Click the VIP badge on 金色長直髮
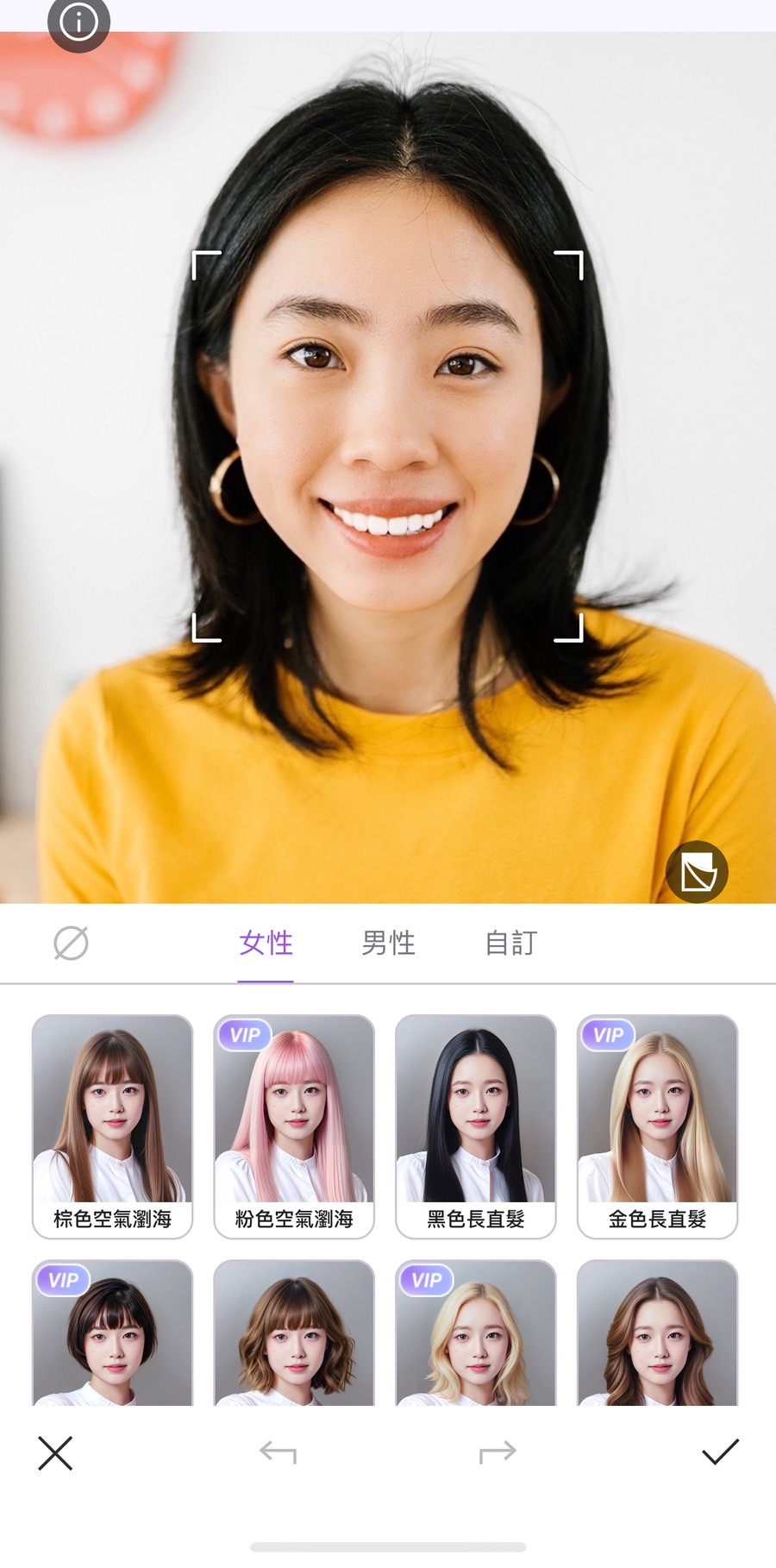 click(x=607, y=1034)
